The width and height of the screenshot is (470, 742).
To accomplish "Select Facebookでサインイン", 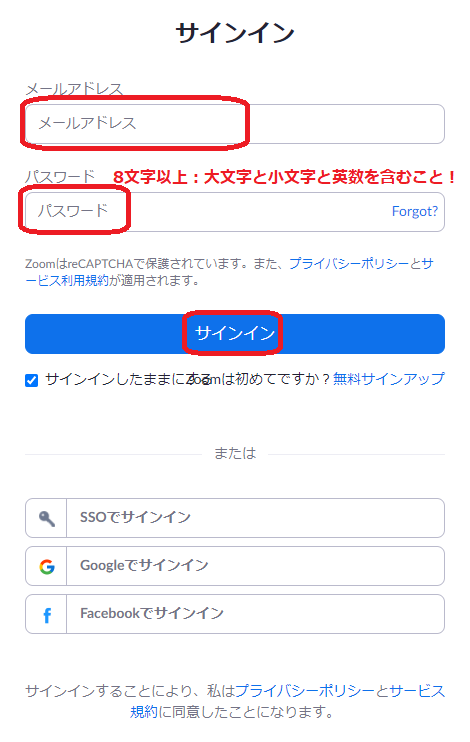I will click(x=235, y=614).
